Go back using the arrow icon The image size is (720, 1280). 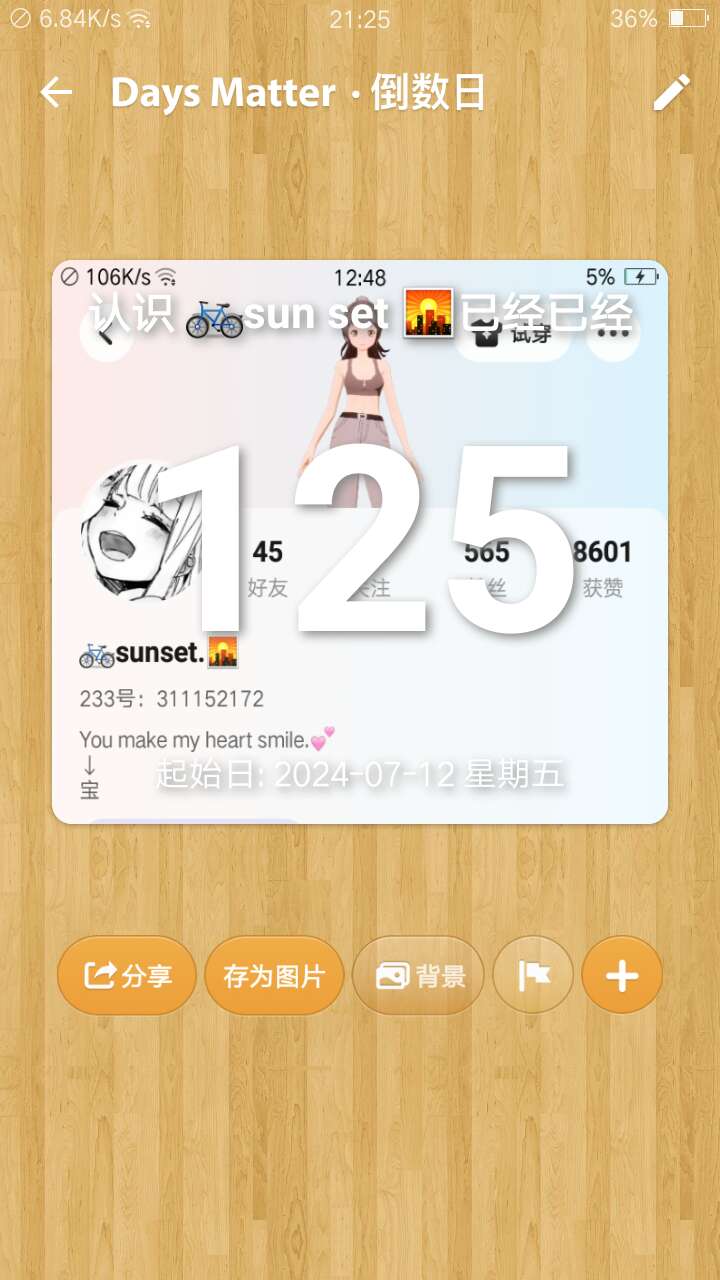[x=57, y=93]
